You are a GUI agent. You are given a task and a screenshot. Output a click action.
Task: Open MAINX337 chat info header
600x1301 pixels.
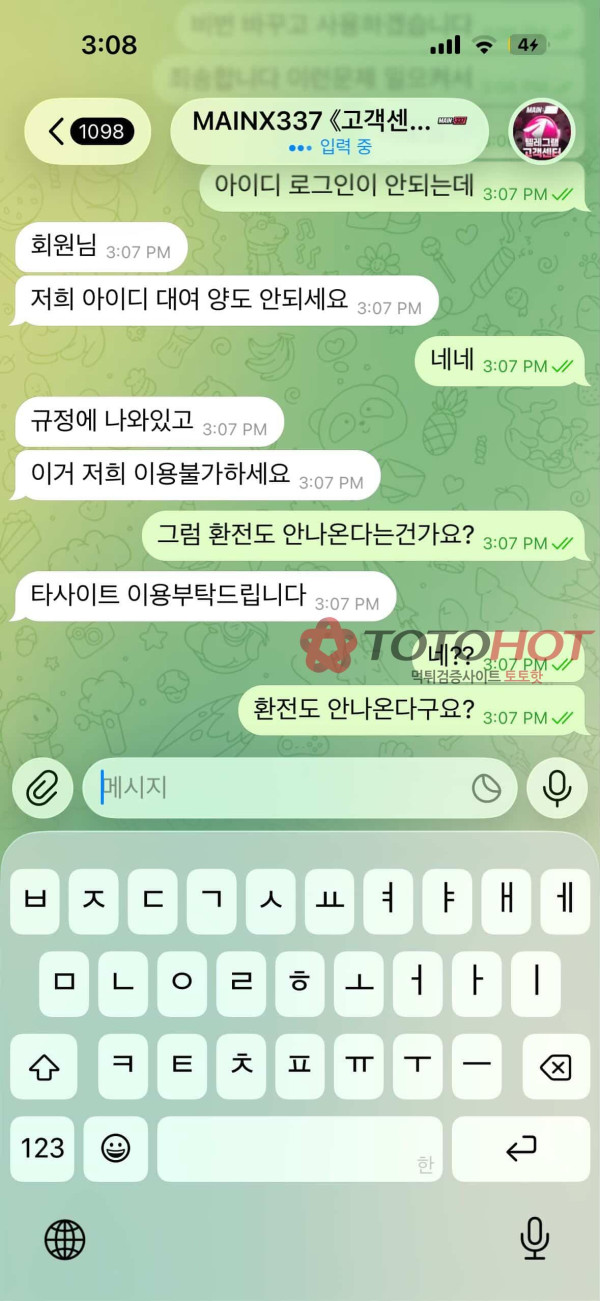point(329,131)
